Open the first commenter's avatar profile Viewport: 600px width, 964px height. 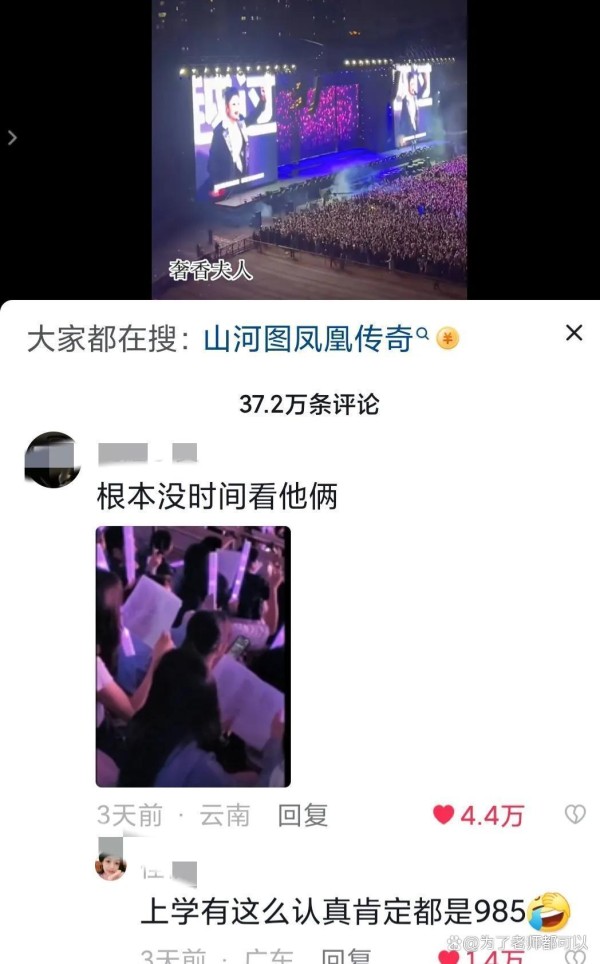(x=52, y=459)
